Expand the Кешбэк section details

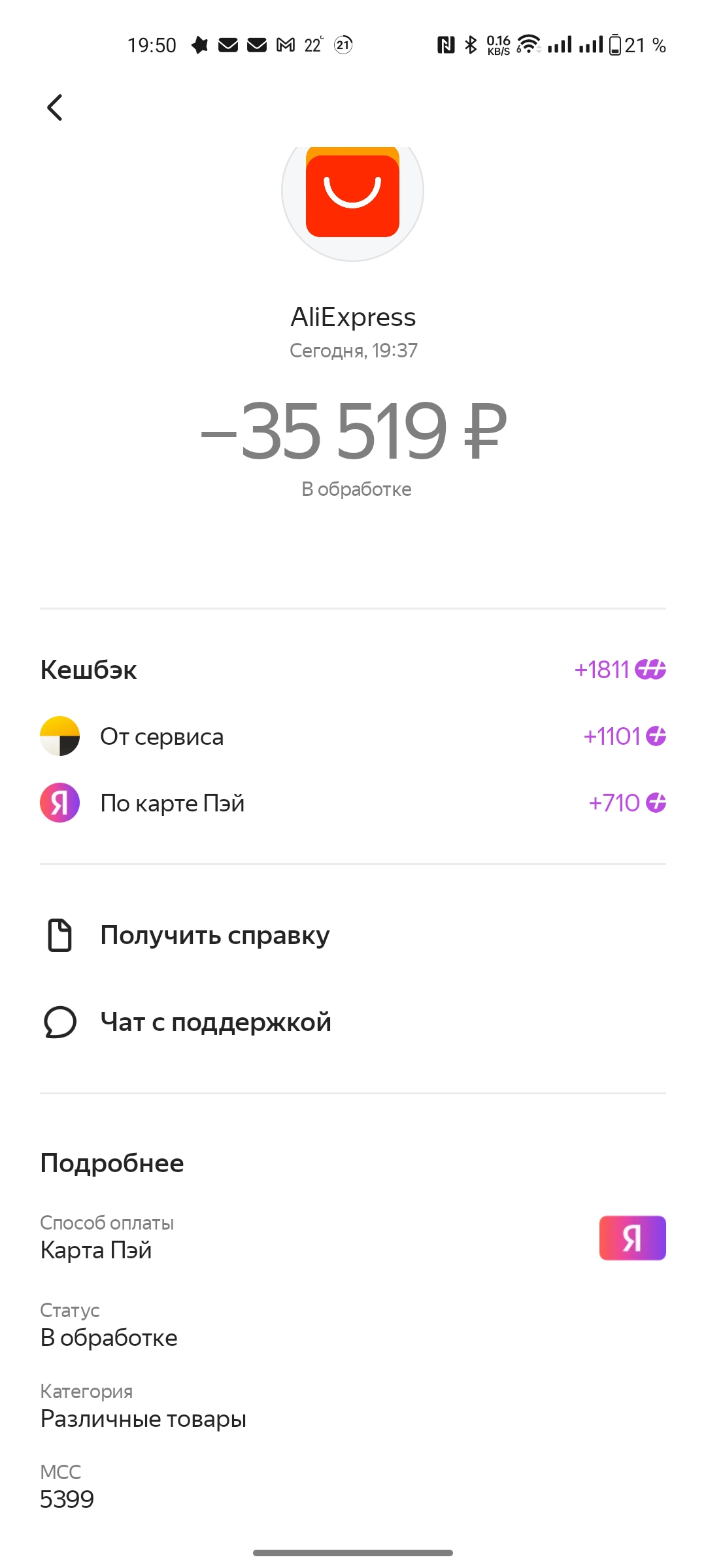pyautogui.click(x=88, y=669)
